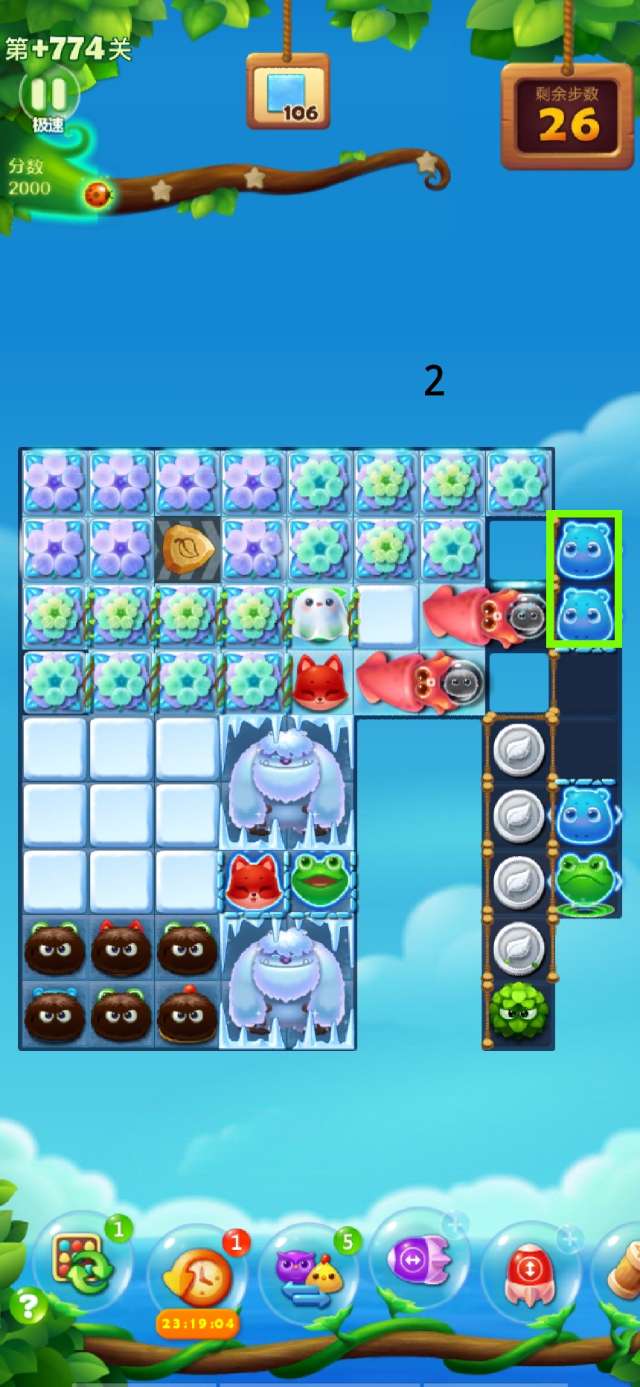Tap the red fox beside the green frog

pyautogui.click(x=253, y=880)
